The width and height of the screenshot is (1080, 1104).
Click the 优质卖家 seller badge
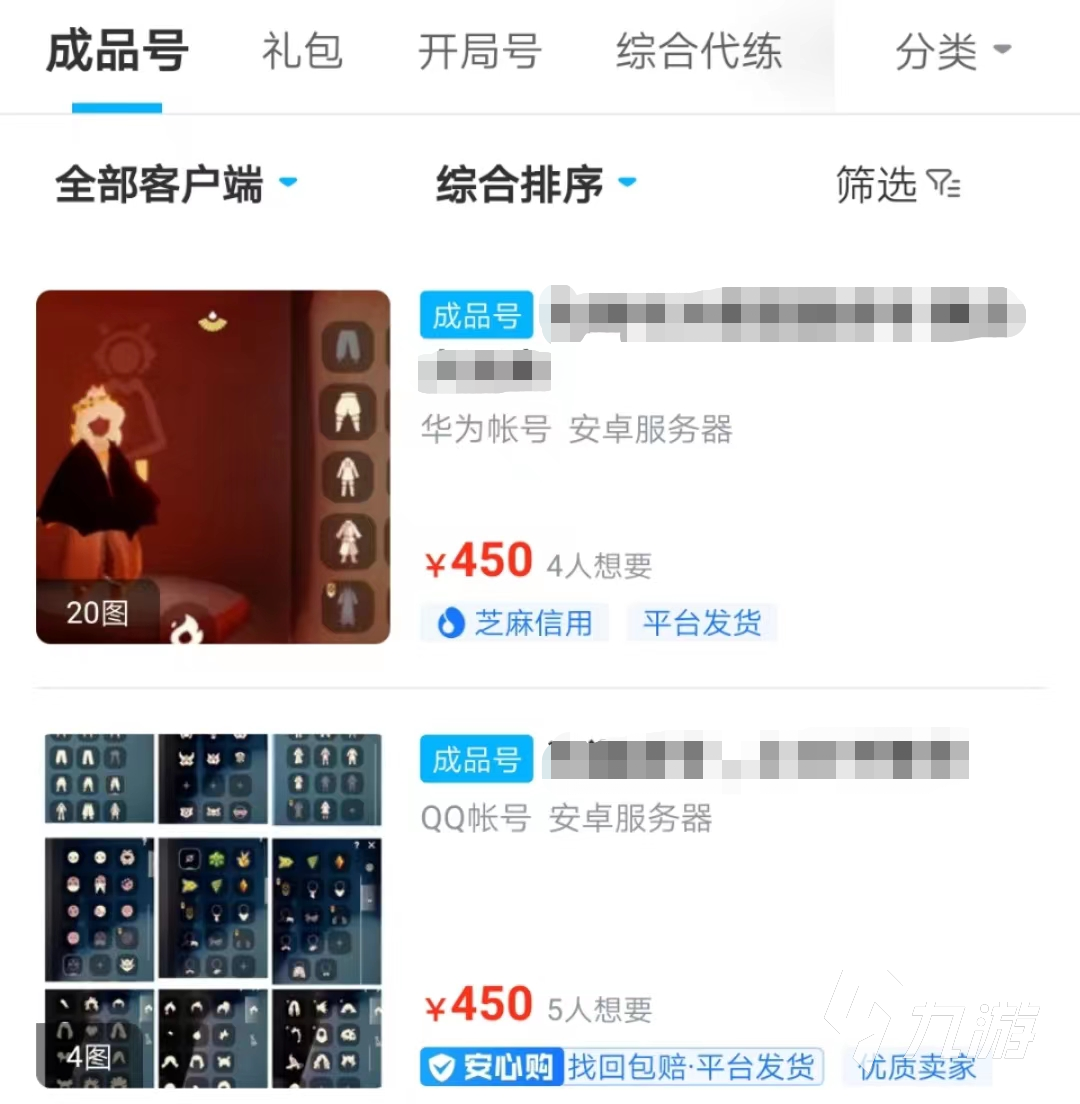point(917,1067)
